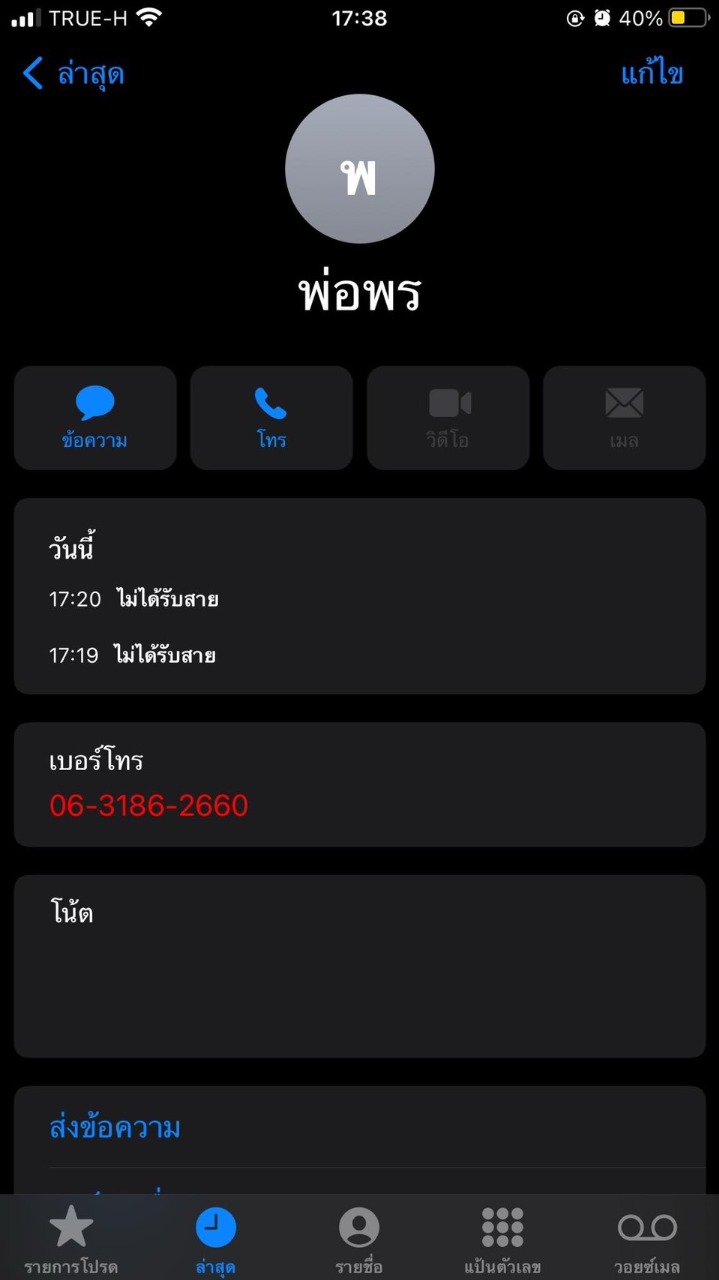
Task: Open the รายชื่อ tab
Action: click(x=359, y=1239)
